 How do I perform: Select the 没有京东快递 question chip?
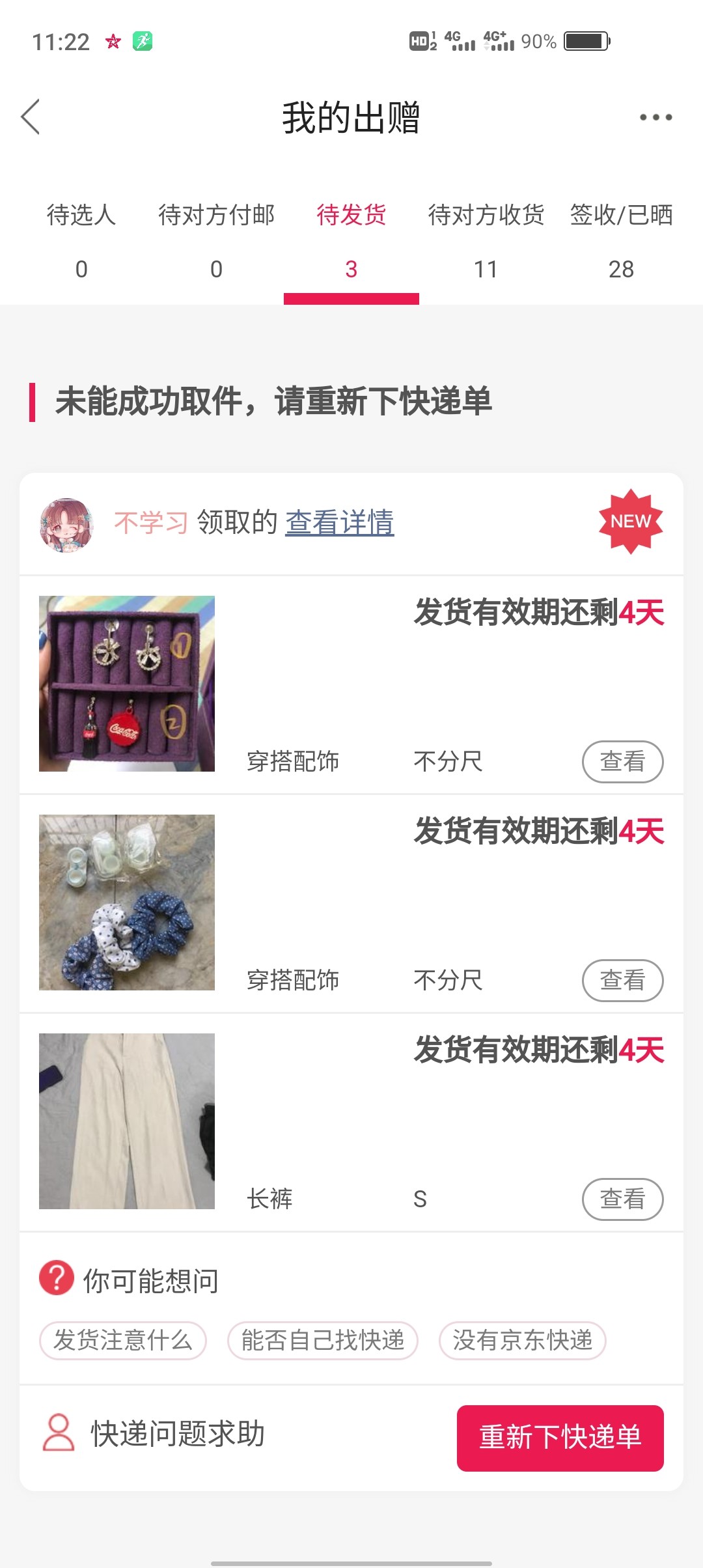point(523,1341)
